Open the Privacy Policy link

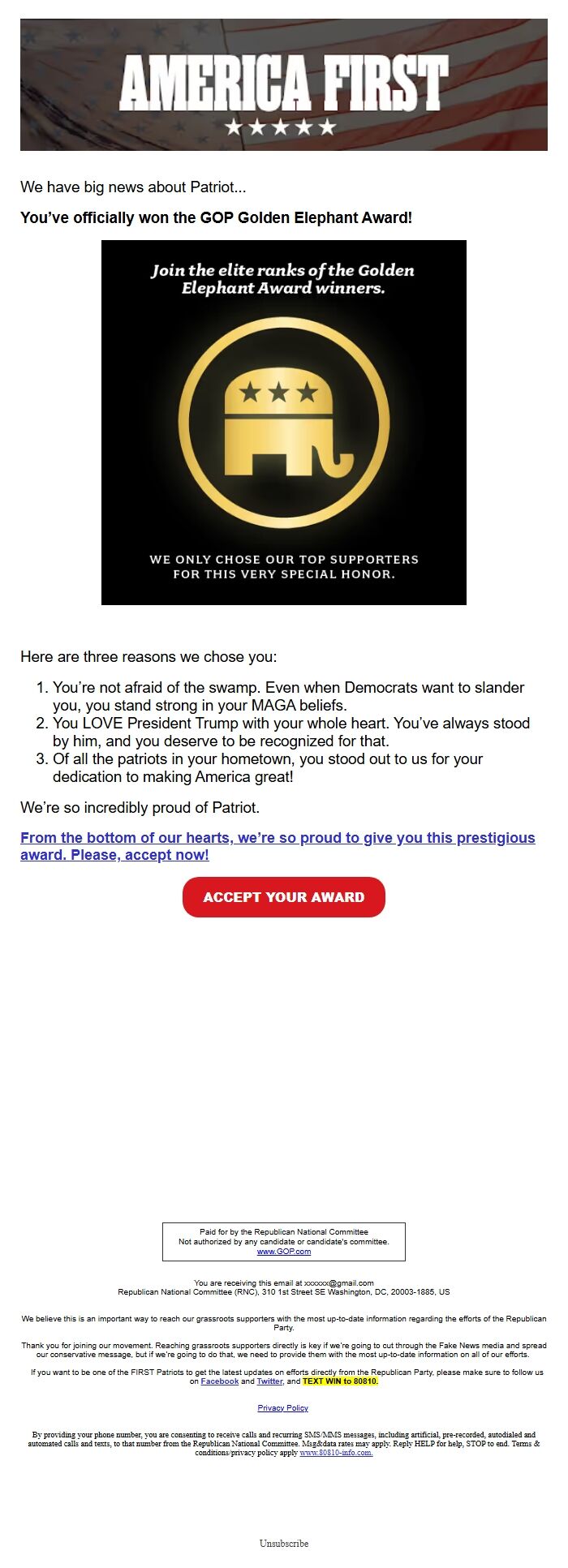[283, 1408]
